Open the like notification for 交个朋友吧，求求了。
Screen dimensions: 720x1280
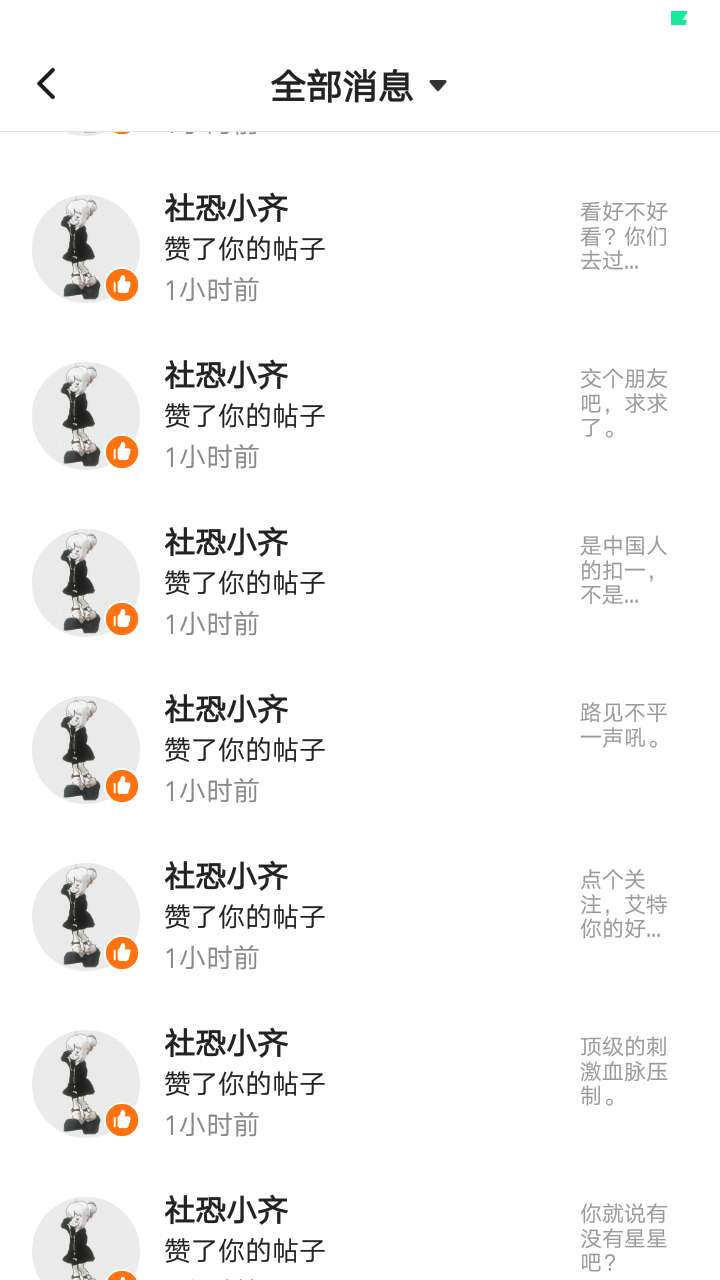(360, 416)
